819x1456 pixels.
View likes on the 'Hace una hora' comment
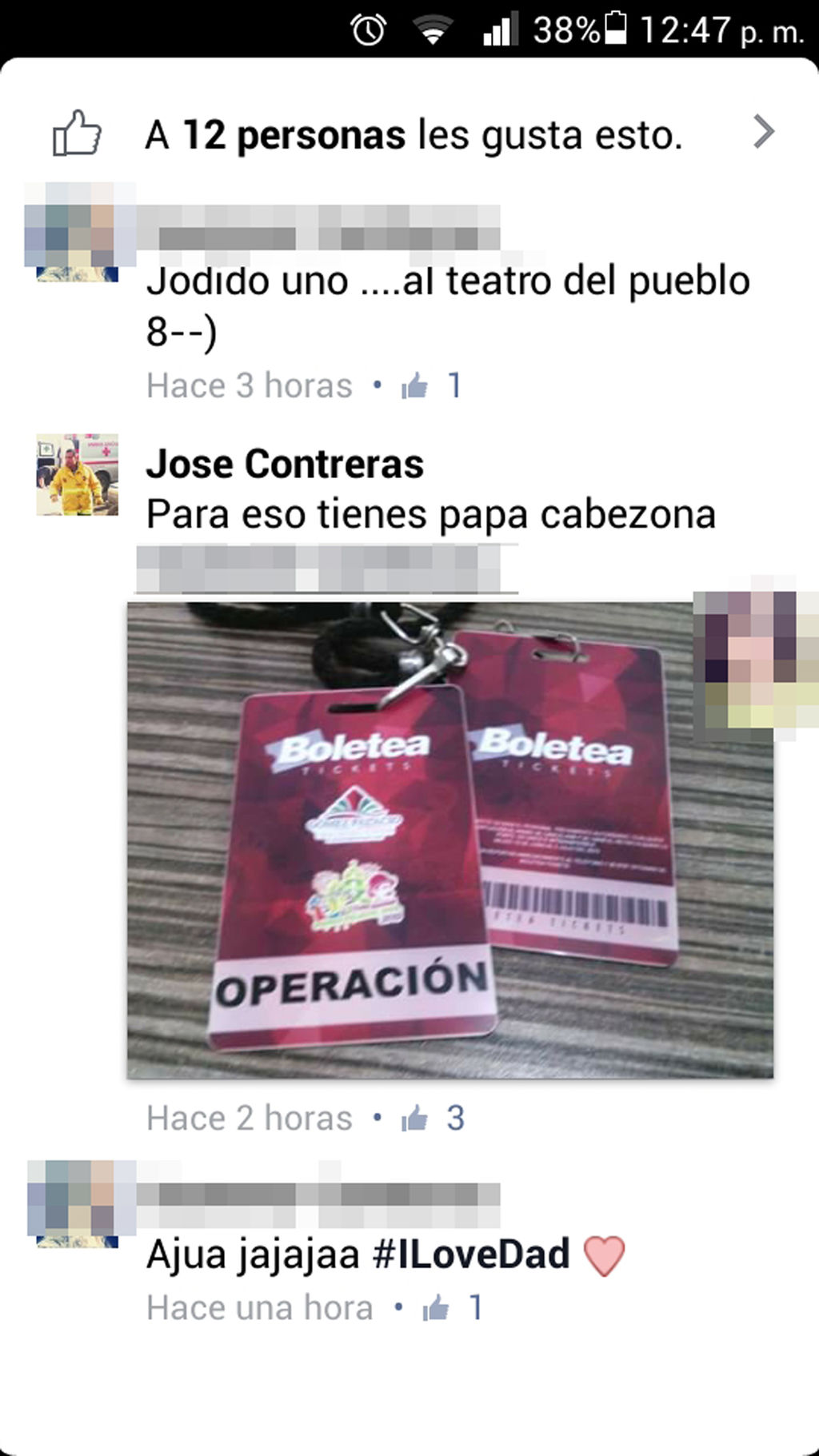(453, 1308)
